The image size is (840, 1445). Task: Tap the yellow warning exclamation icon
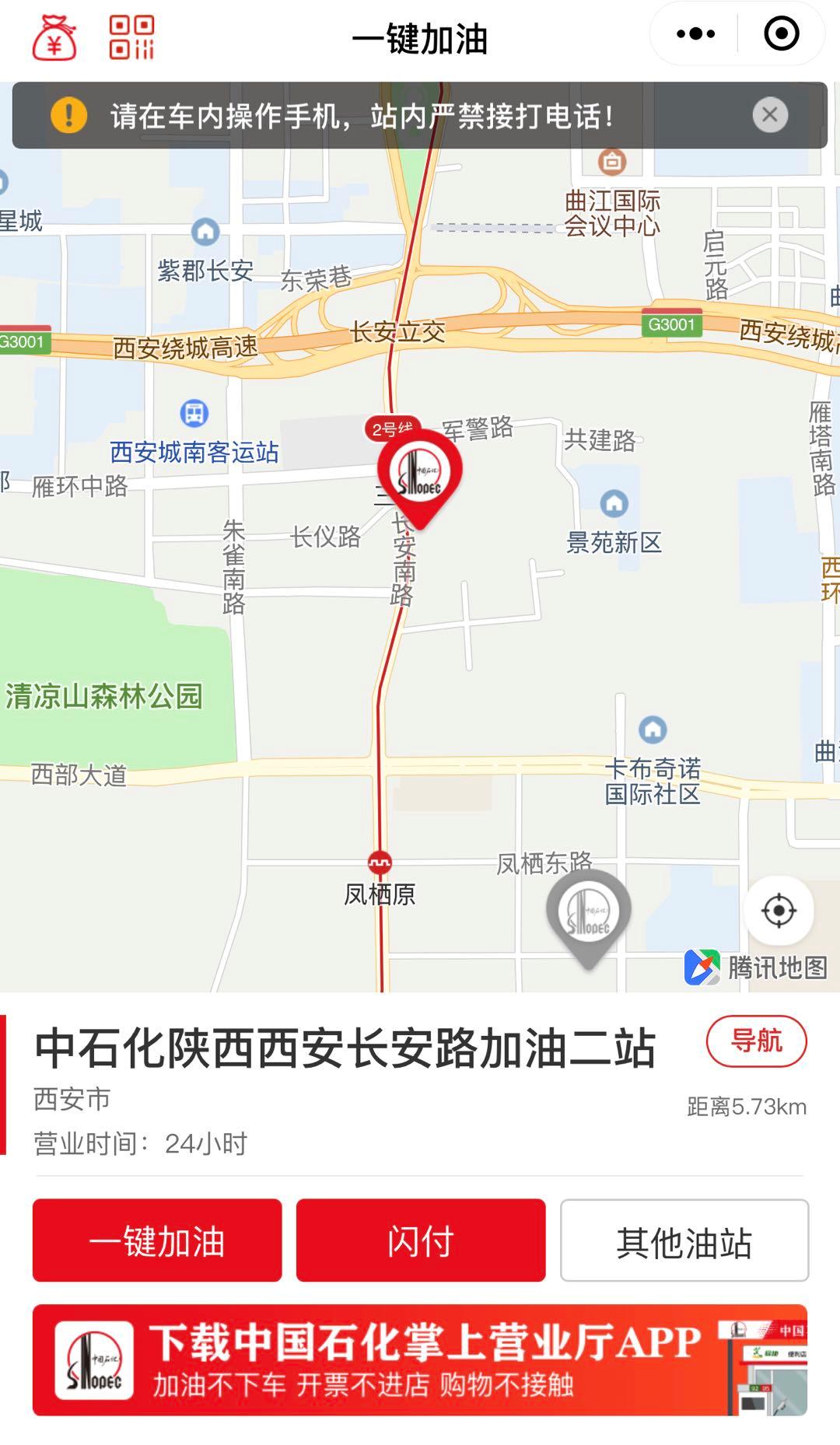68,115
